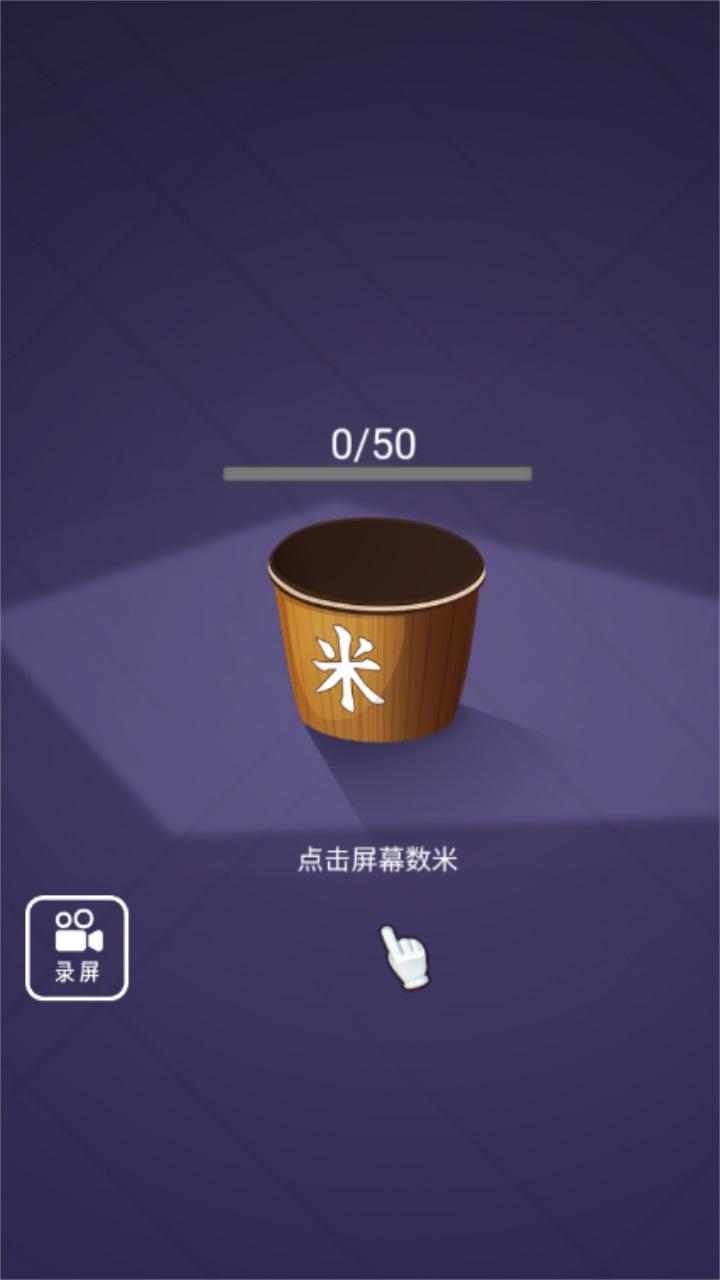Start screen recording with 录屏 button
Screen dimensions: 720x1280
[77, 947]
